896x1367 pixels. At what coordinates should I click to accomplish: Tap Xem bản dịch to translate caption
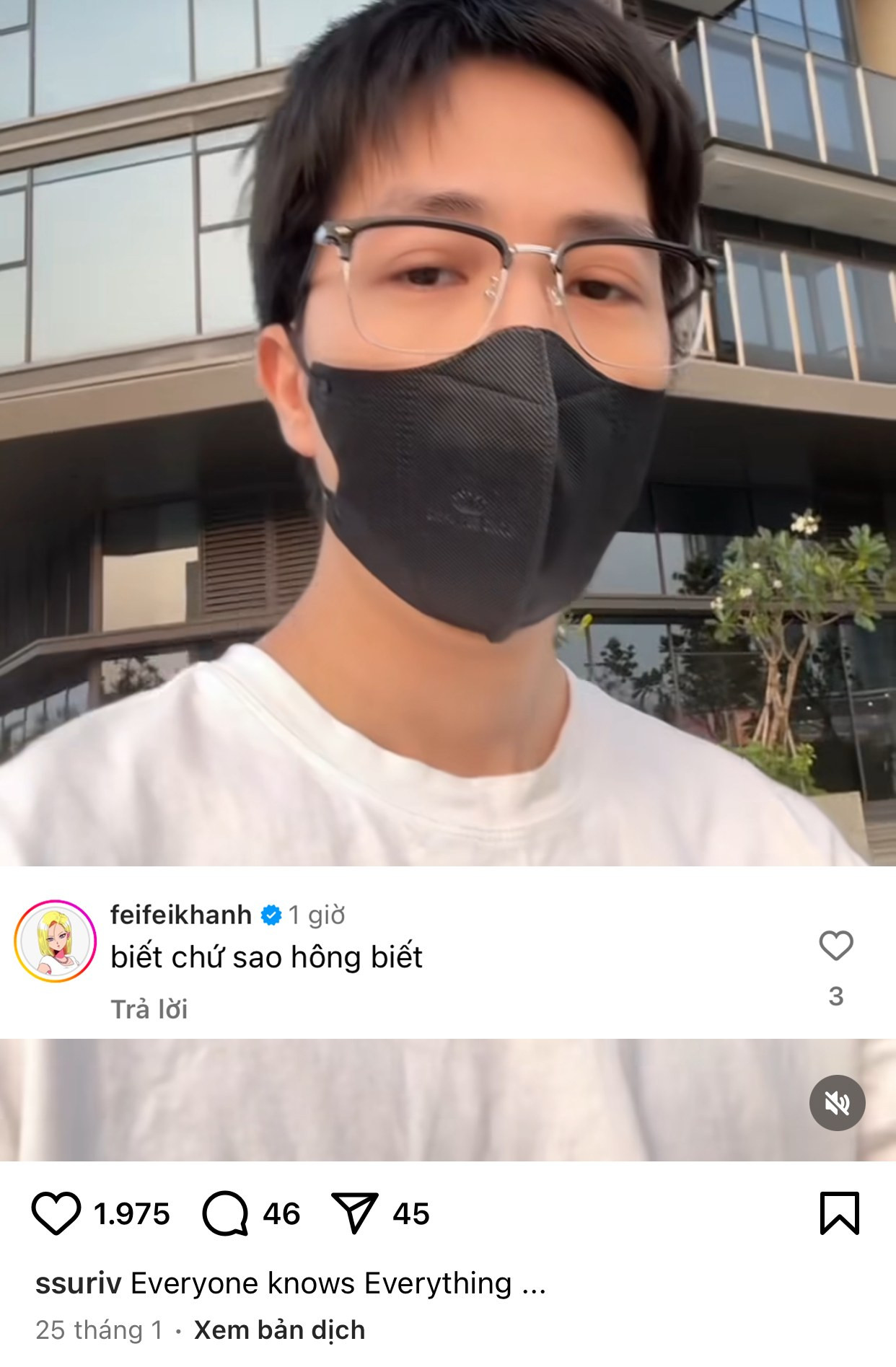point(279,1329)
